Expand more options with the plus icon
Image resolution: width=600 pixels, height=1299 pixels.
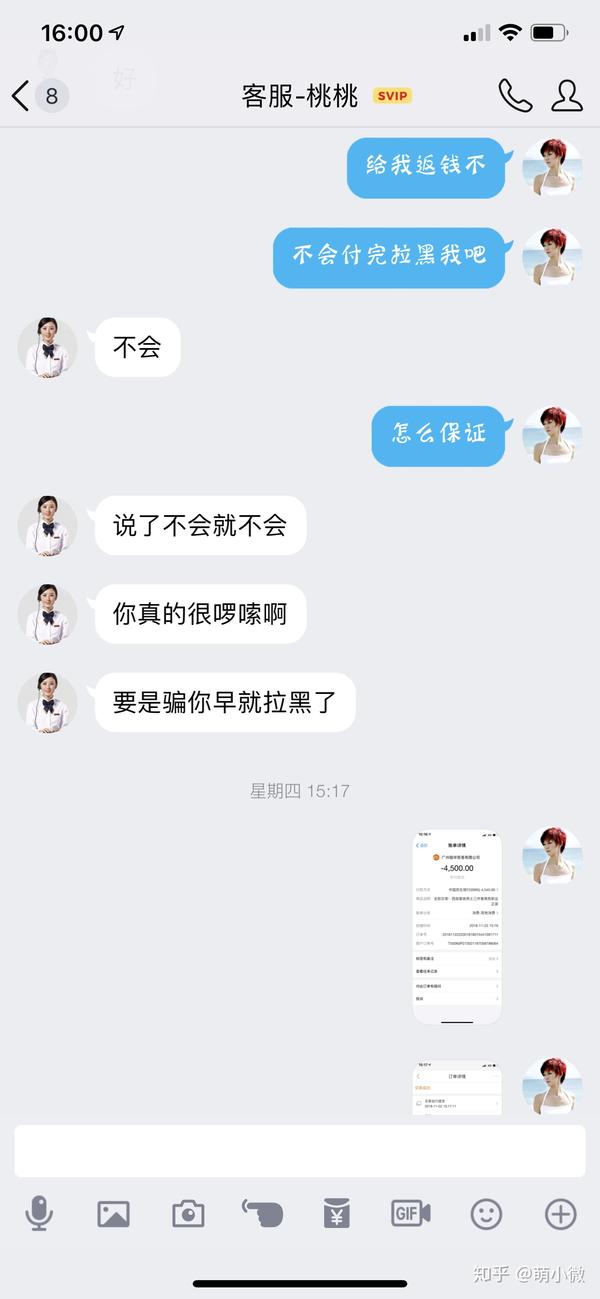(560, 1214)
